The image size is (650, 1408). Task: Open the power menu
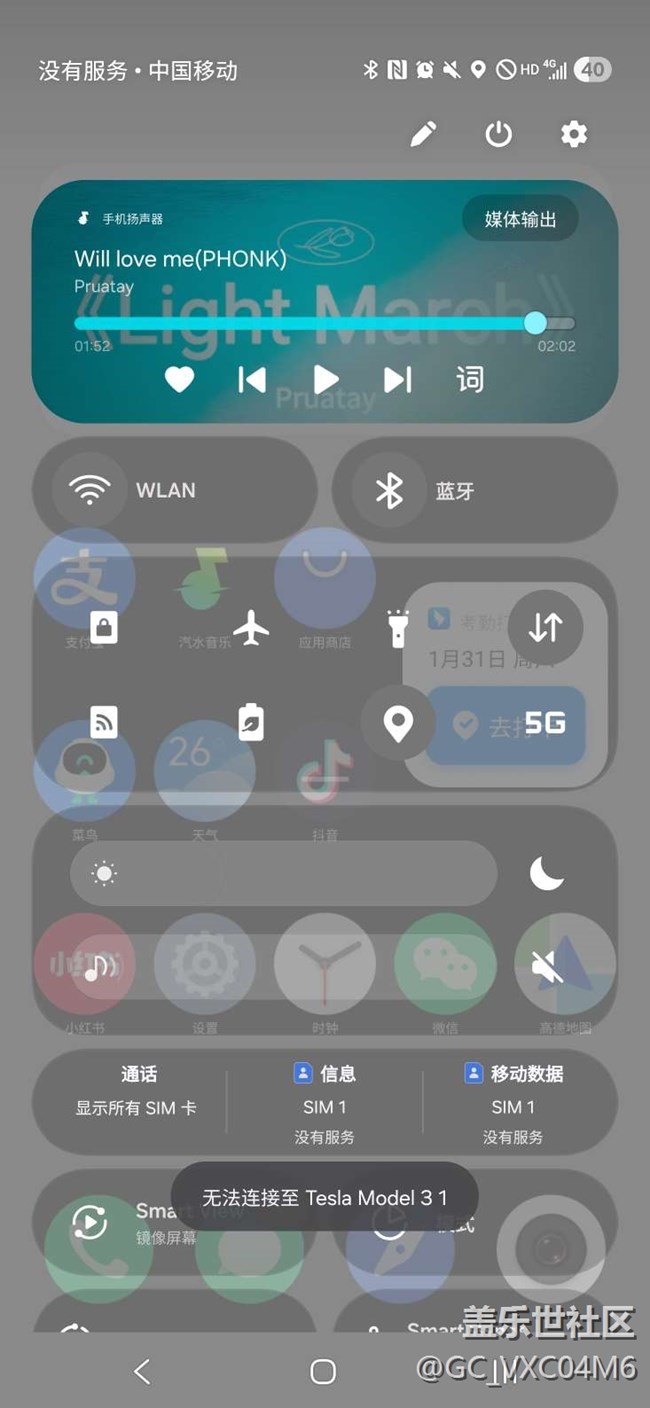499,134
